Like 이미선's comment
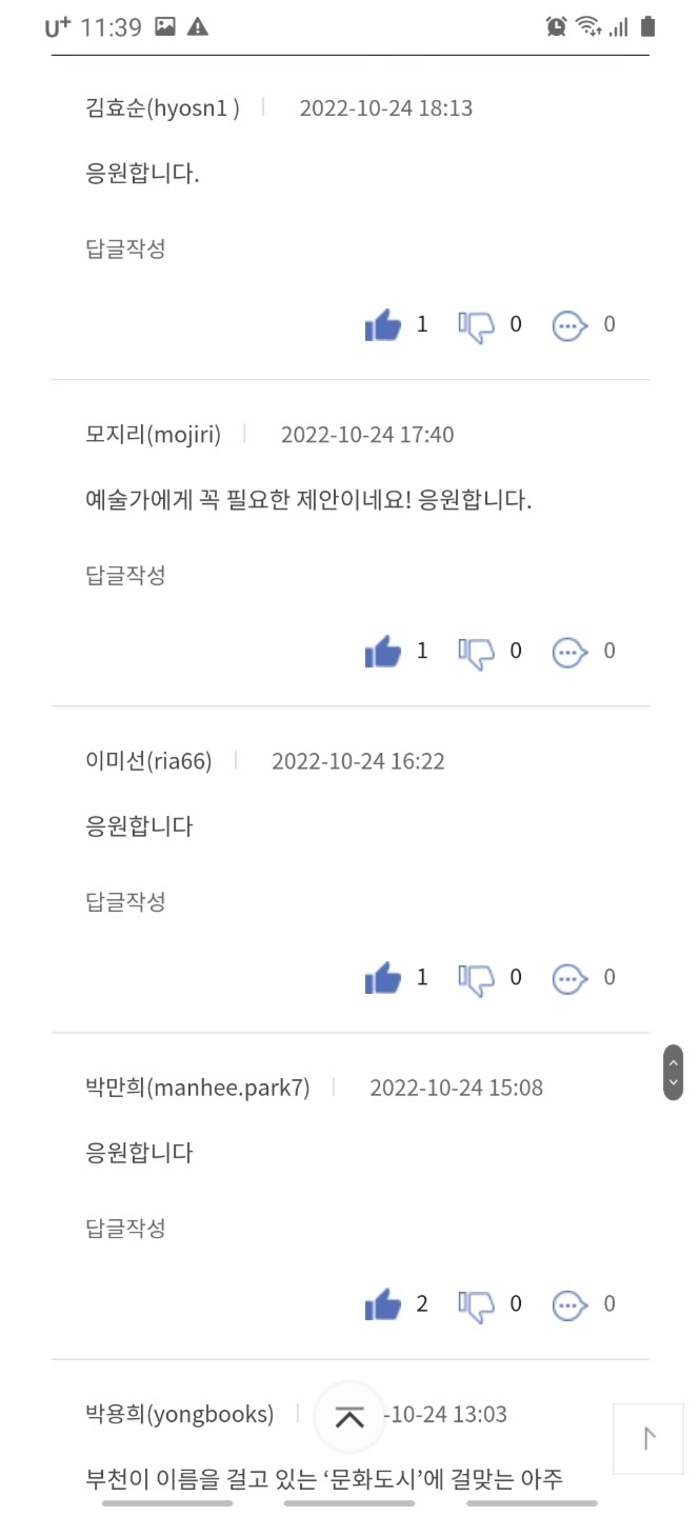 coord(383,978)
